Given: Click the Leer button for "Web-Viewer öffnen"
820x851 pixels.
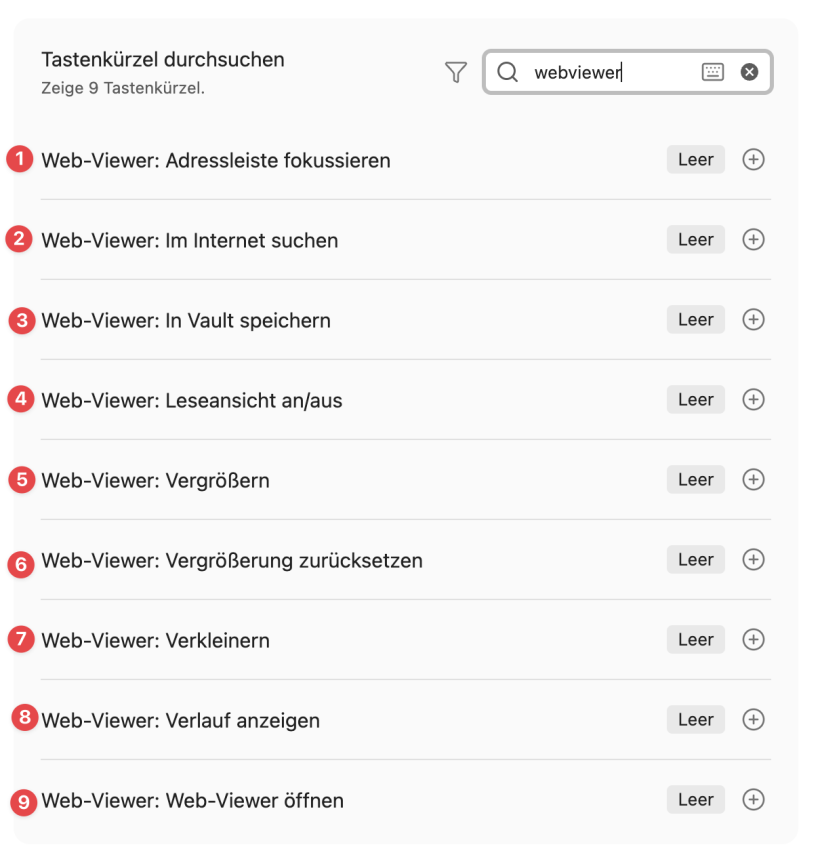Looking at the screenshot, I should point(695,799).
